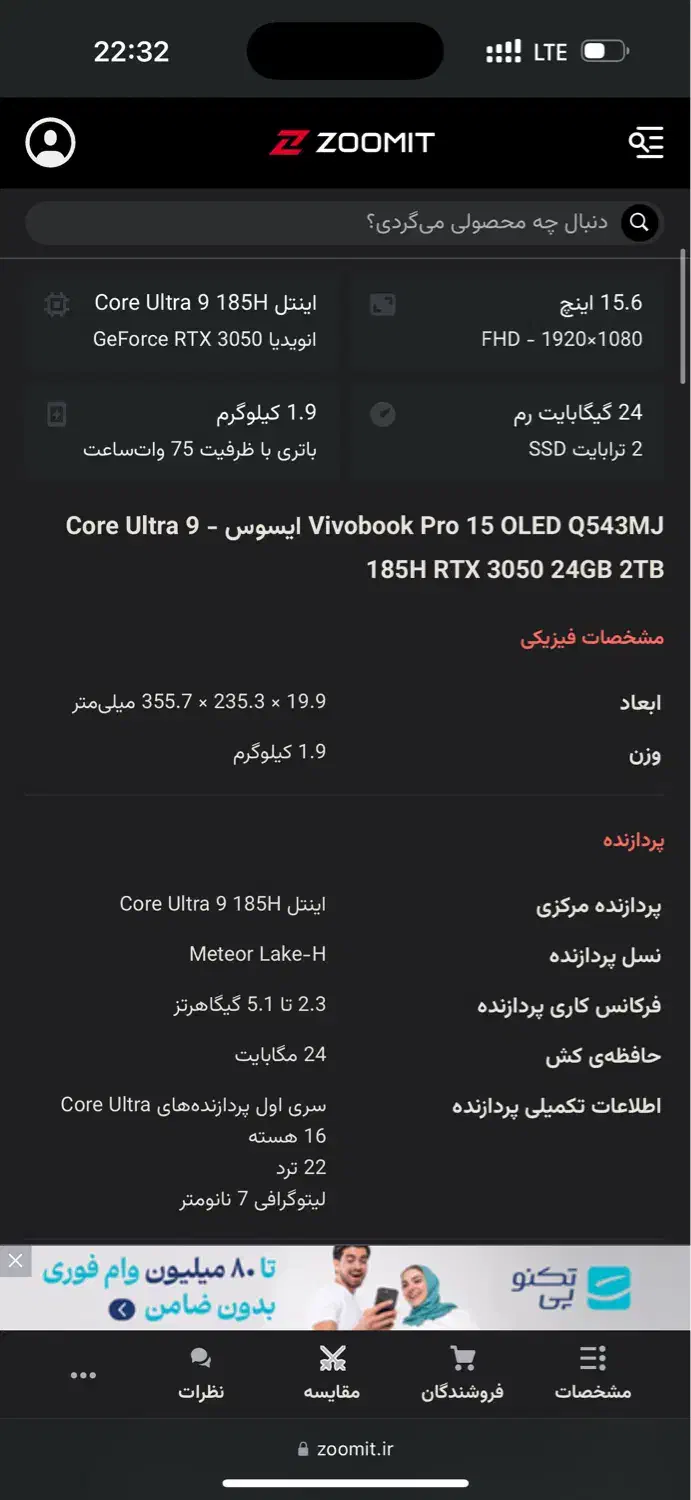Switch to the فروشندگان tab

[x=462, y=1373]
